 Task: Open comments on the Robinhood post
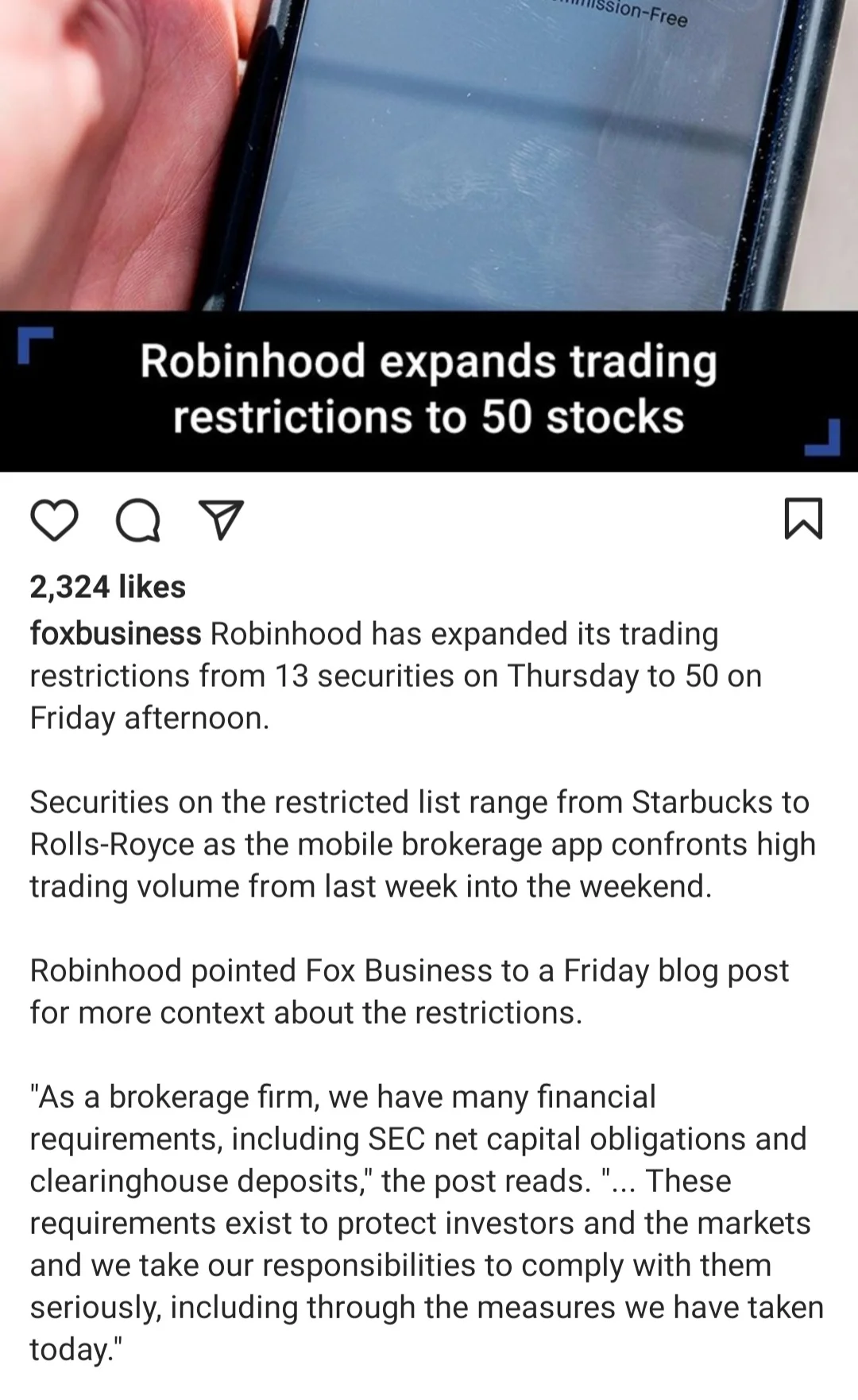(138, 521)
